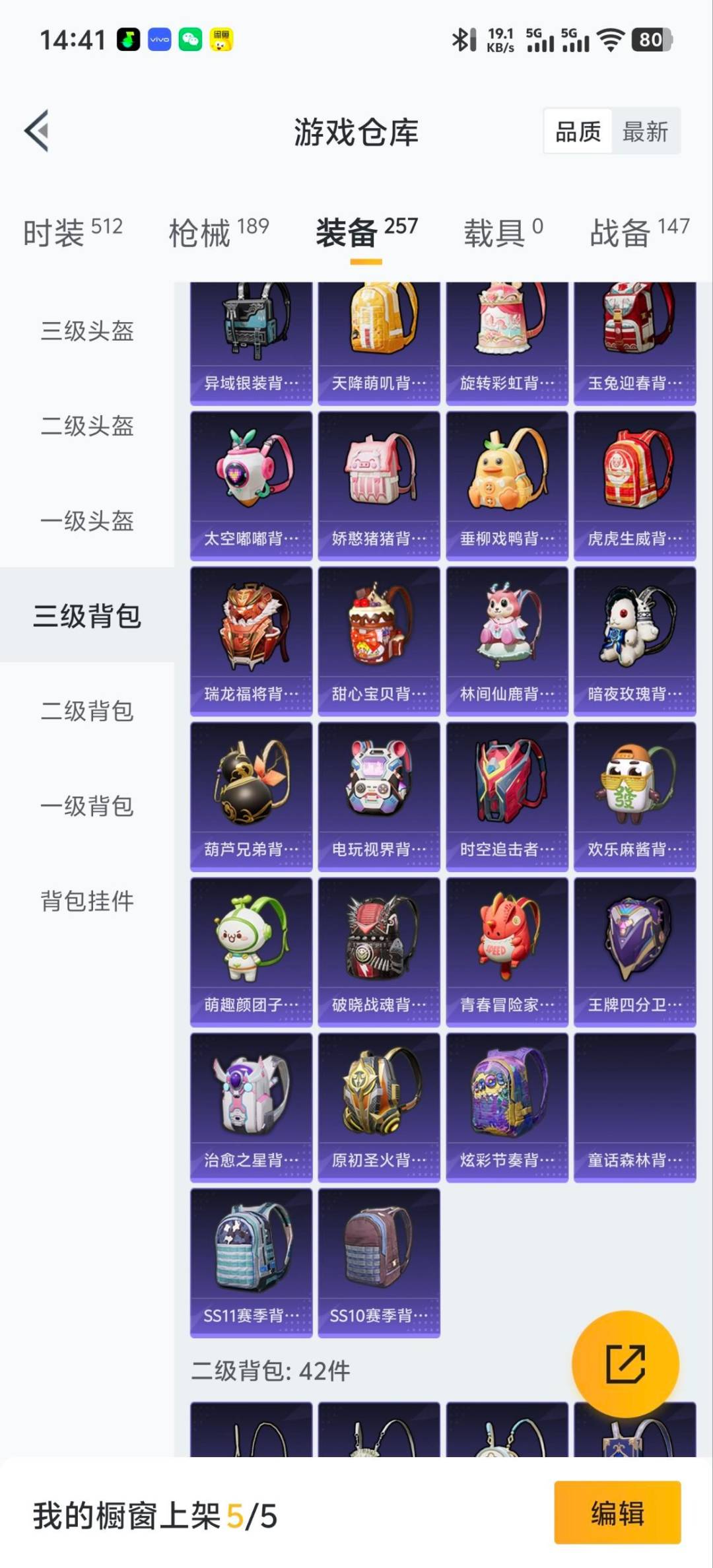Switch sorting back to 品质
This screenshot has height=1568, width=713.
578,131
